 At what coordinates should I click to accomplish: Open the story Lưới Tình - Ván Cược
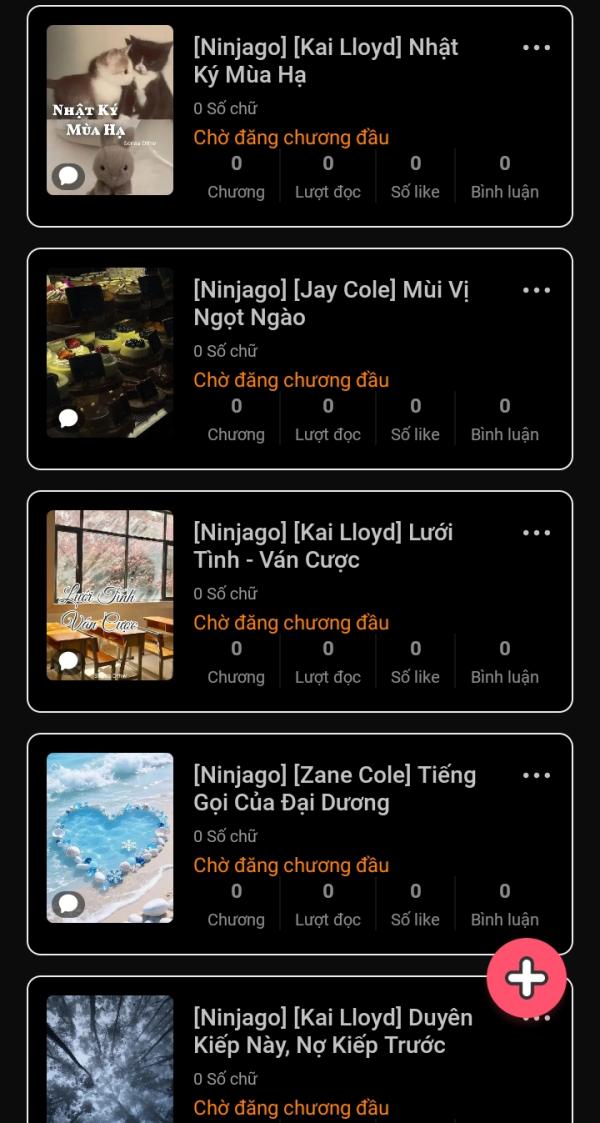pyautogui.click(x=323, y=546)
